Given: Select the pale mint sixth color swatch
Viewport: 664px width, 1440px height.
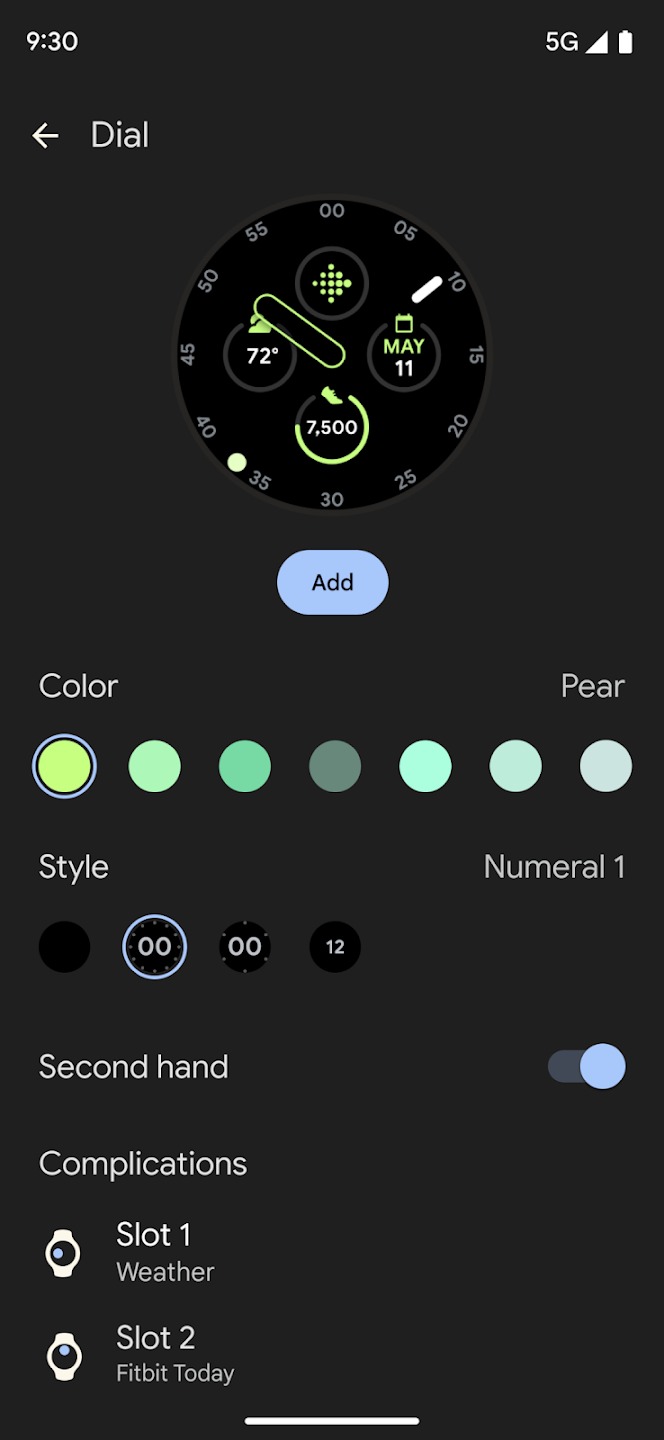Looking at the screenshot, I should (515, 767).
